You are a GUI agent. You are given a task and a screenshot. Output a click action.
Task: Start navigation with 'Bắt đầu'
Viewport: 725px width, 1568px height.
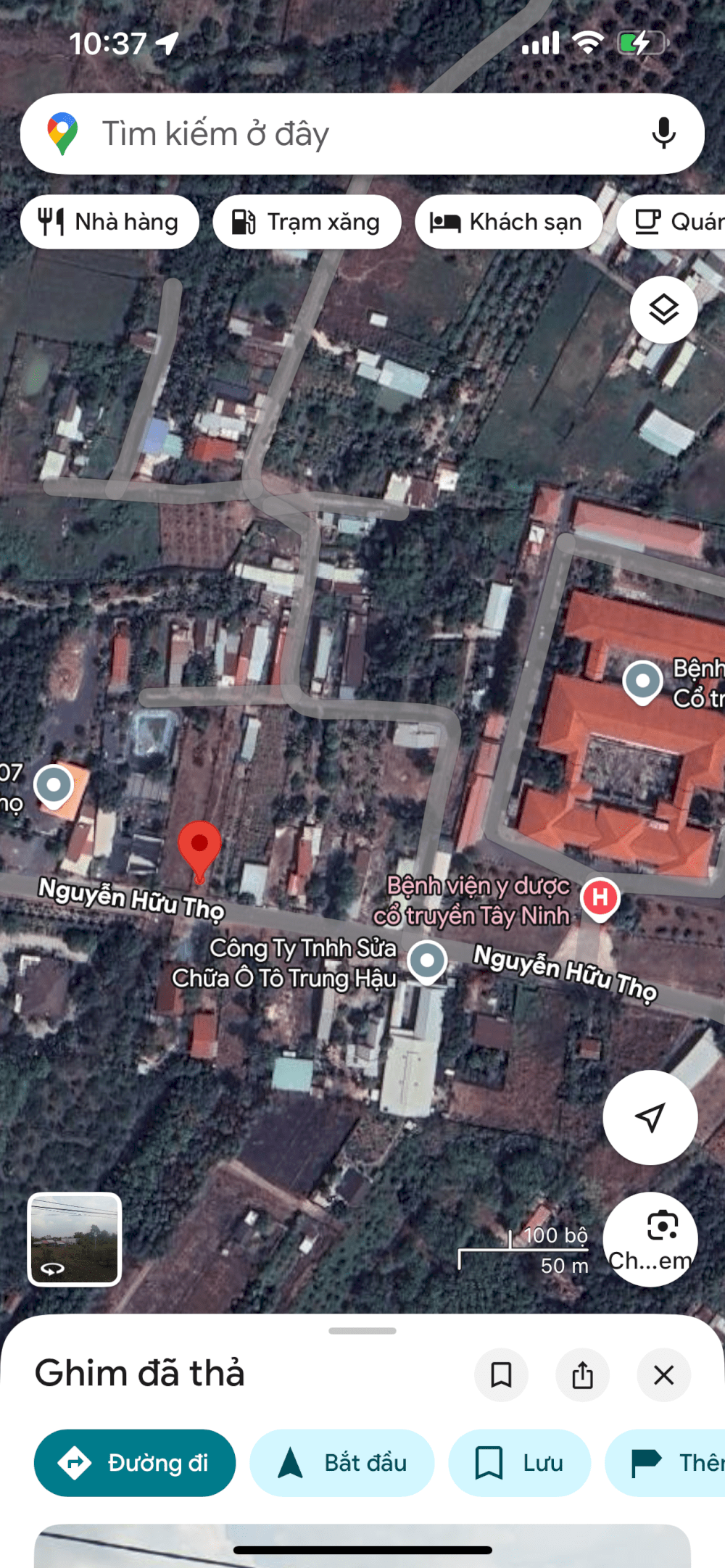pyautogui.click(x=342, y=1463)
